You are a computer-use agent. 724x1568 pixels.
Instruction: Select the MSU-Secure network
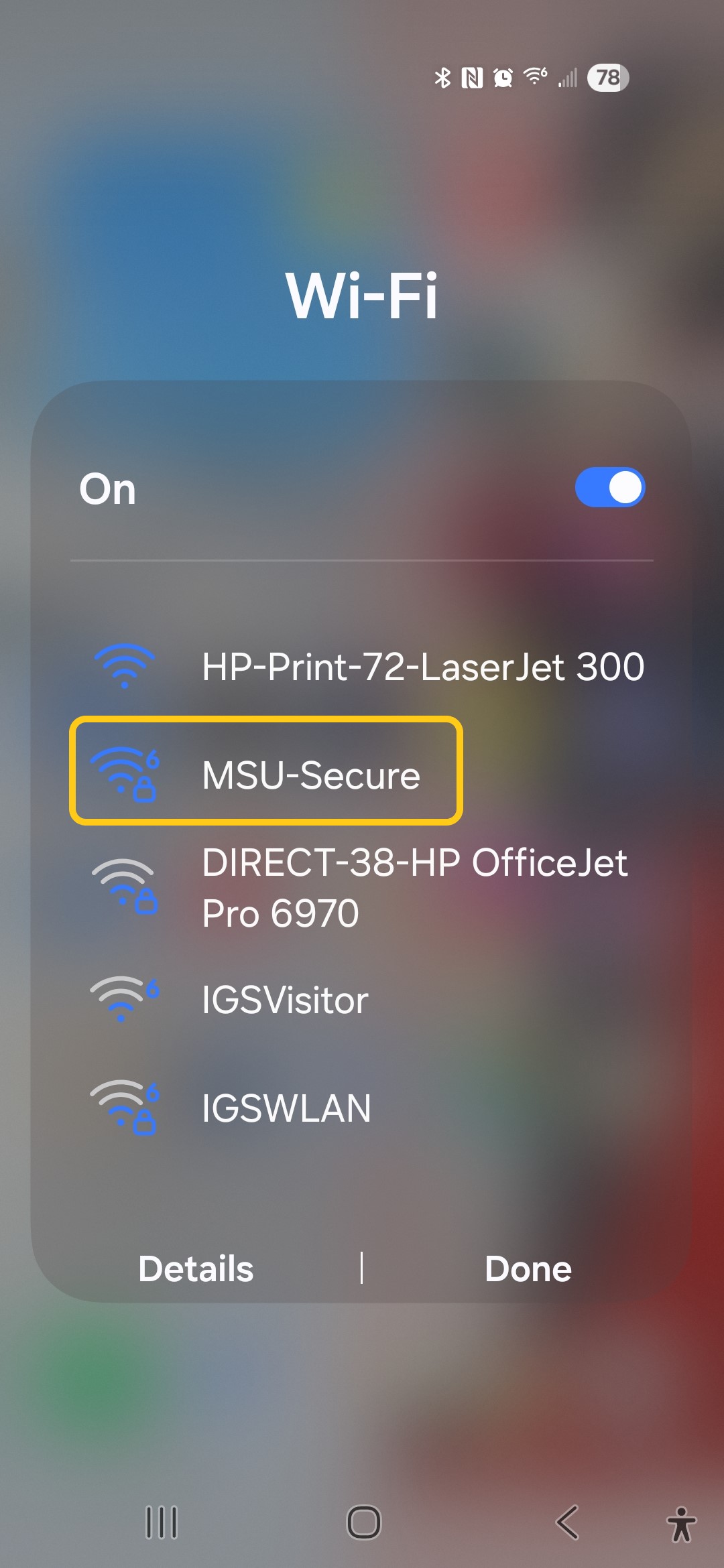[x=311, y=775]
